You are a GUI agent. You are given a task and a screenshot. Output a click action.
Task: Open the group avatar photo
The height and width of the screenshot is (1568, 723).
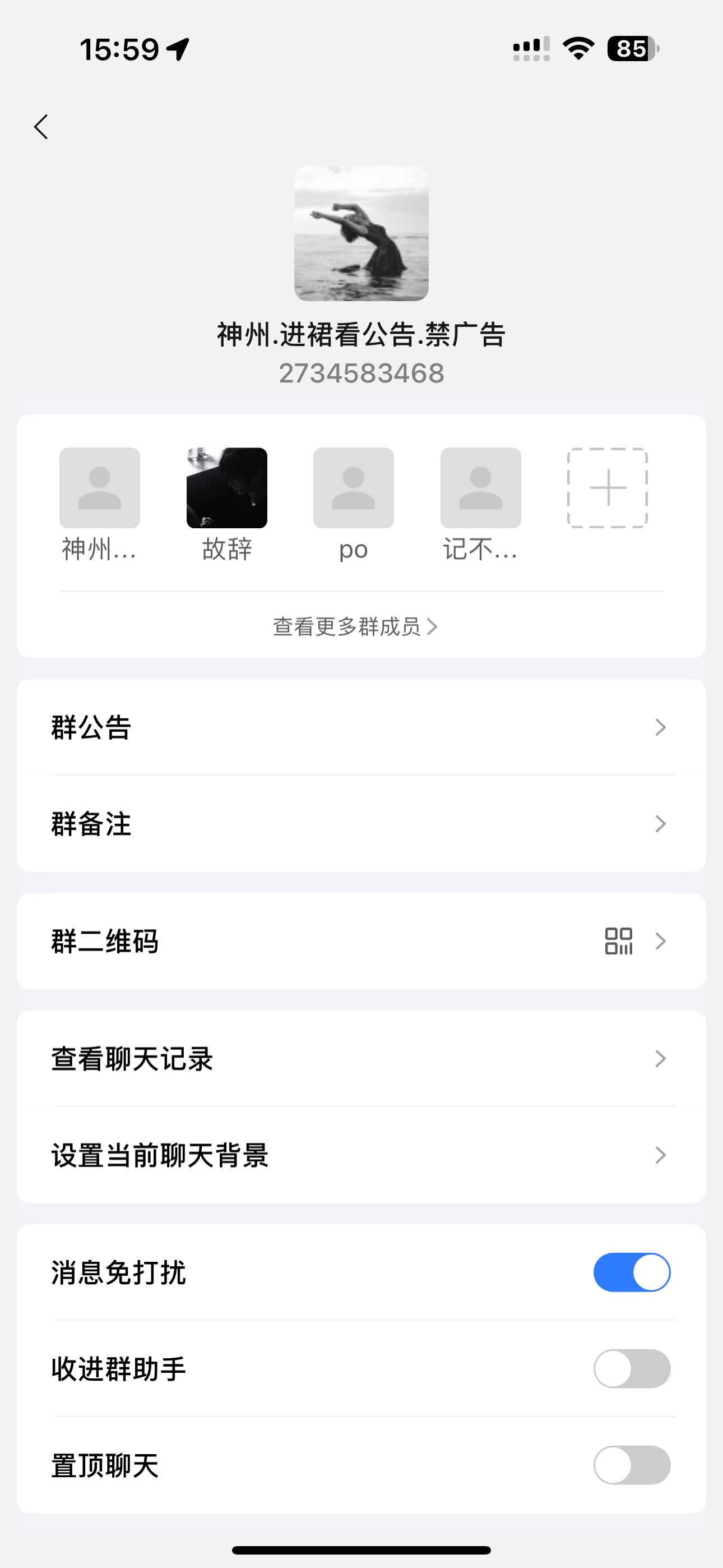[x=361, y=234]
